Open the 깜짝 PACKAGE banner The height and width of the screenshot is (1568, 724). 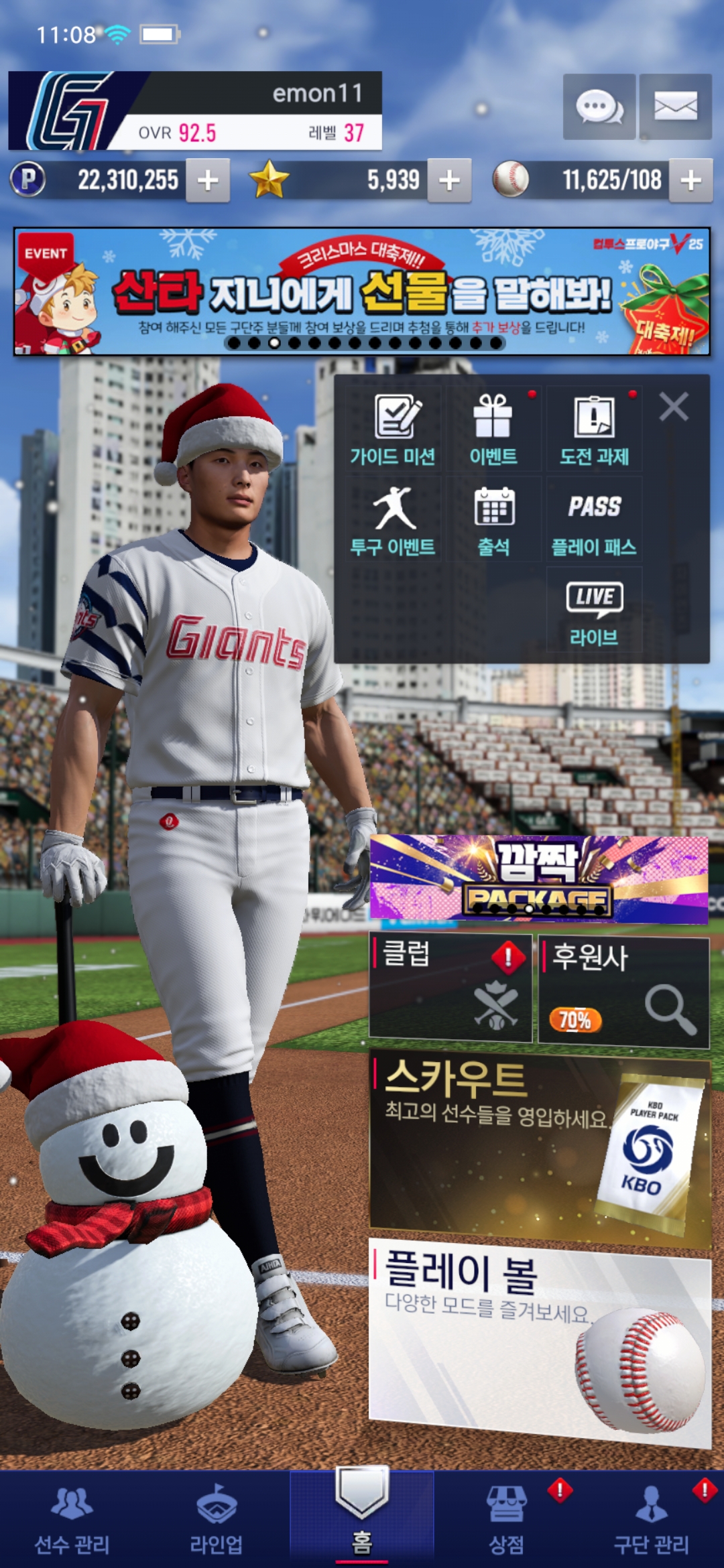[x=539, y=877]
